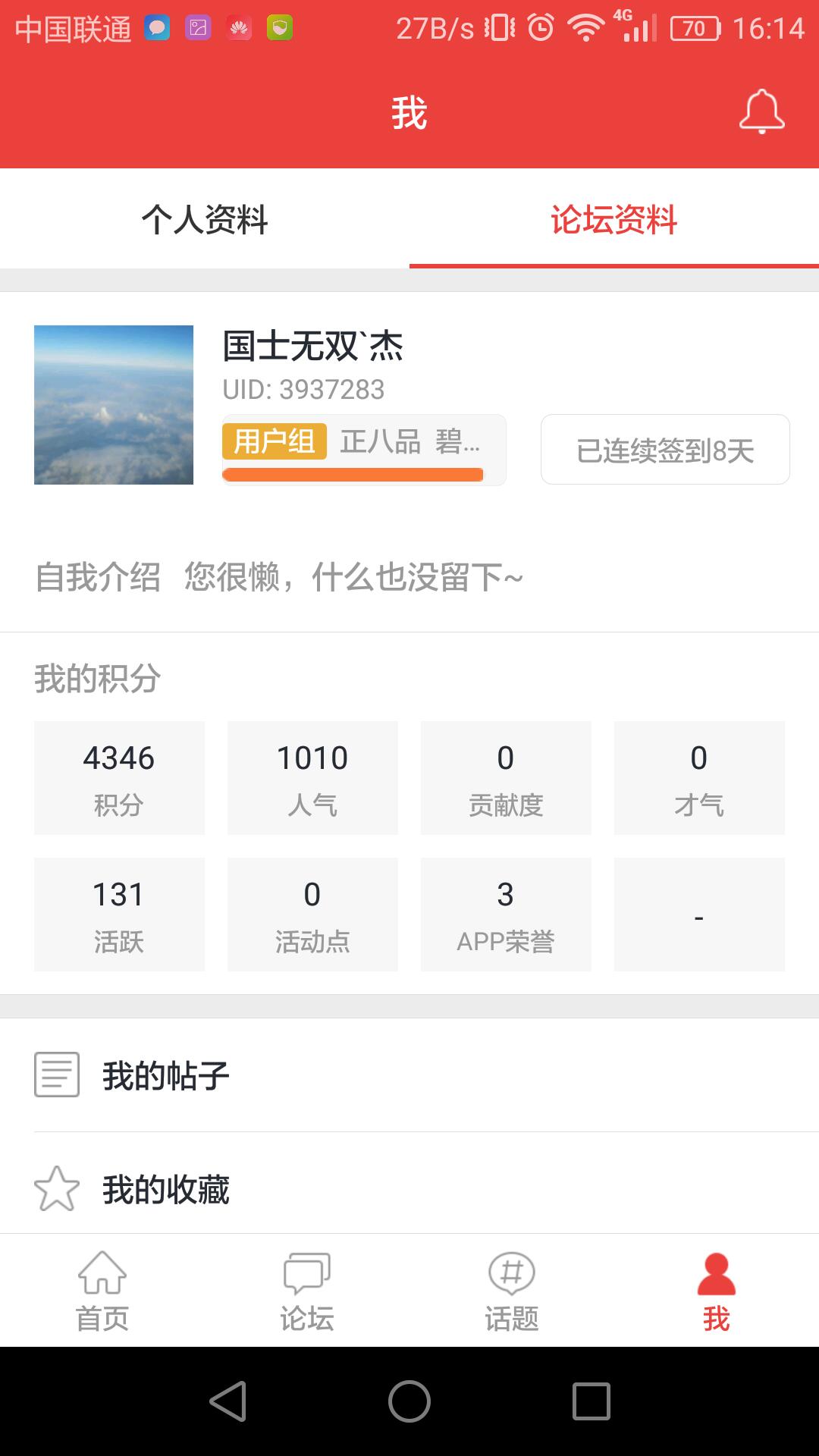This screenshot has width=819, height=1456.
Task: Switch to the 个人资料 tab
Action: pyautogui.click(x=205, y=219)
